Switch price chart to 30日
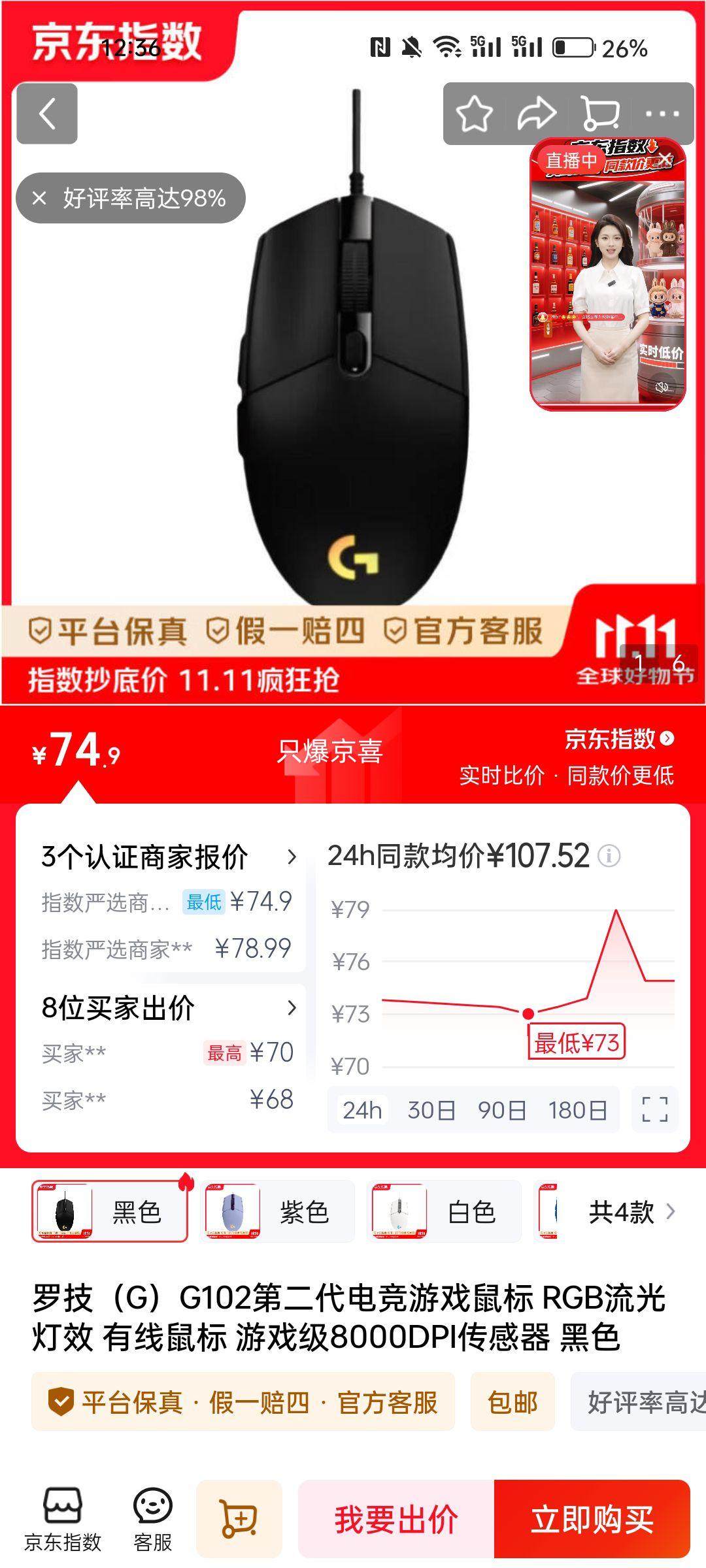Image resolution: width=706 pixels, height=1568 pixels. click(x=431, y=1110)
